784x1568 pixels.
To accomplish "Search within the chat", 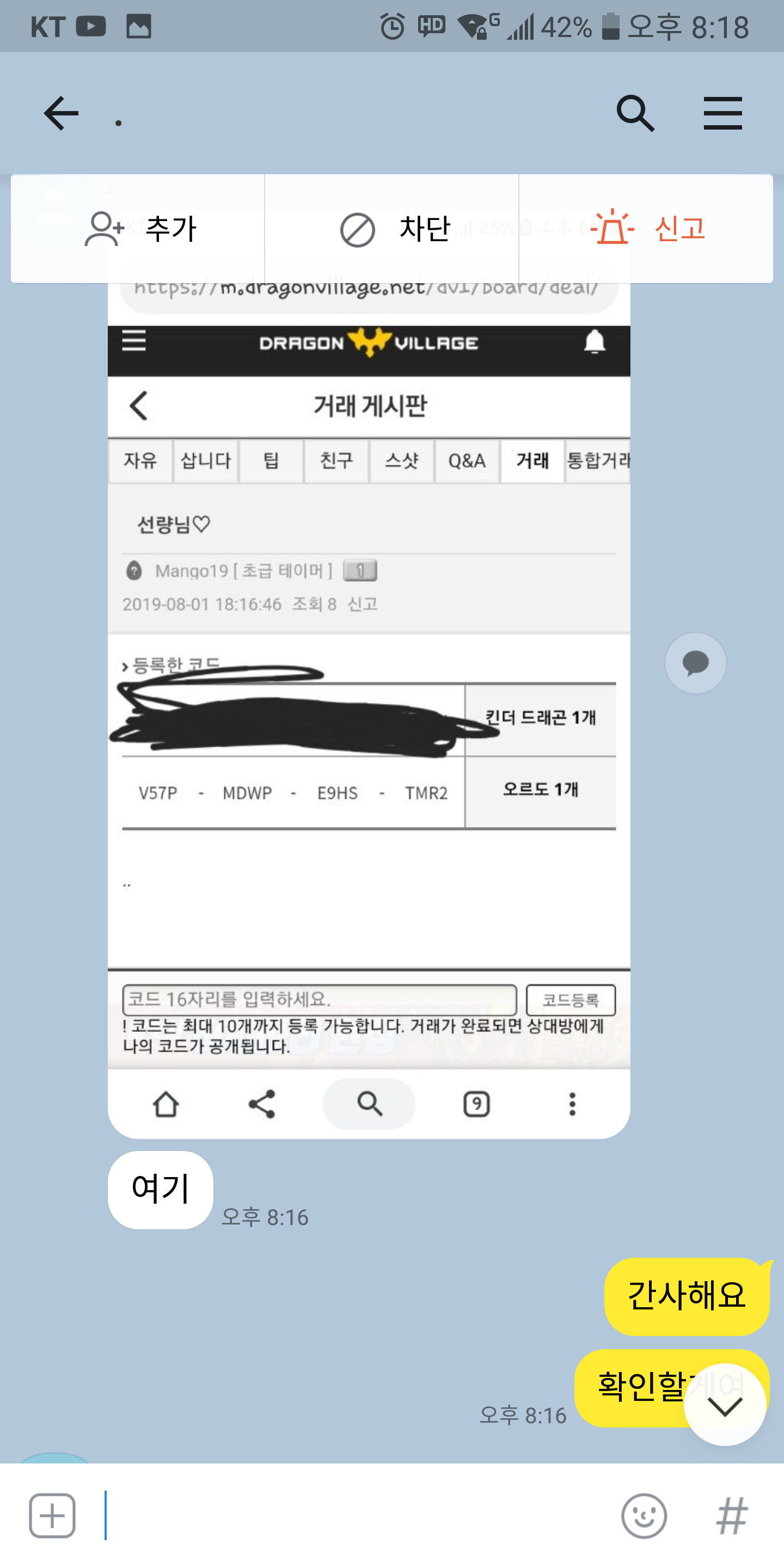I will point(635,113).
